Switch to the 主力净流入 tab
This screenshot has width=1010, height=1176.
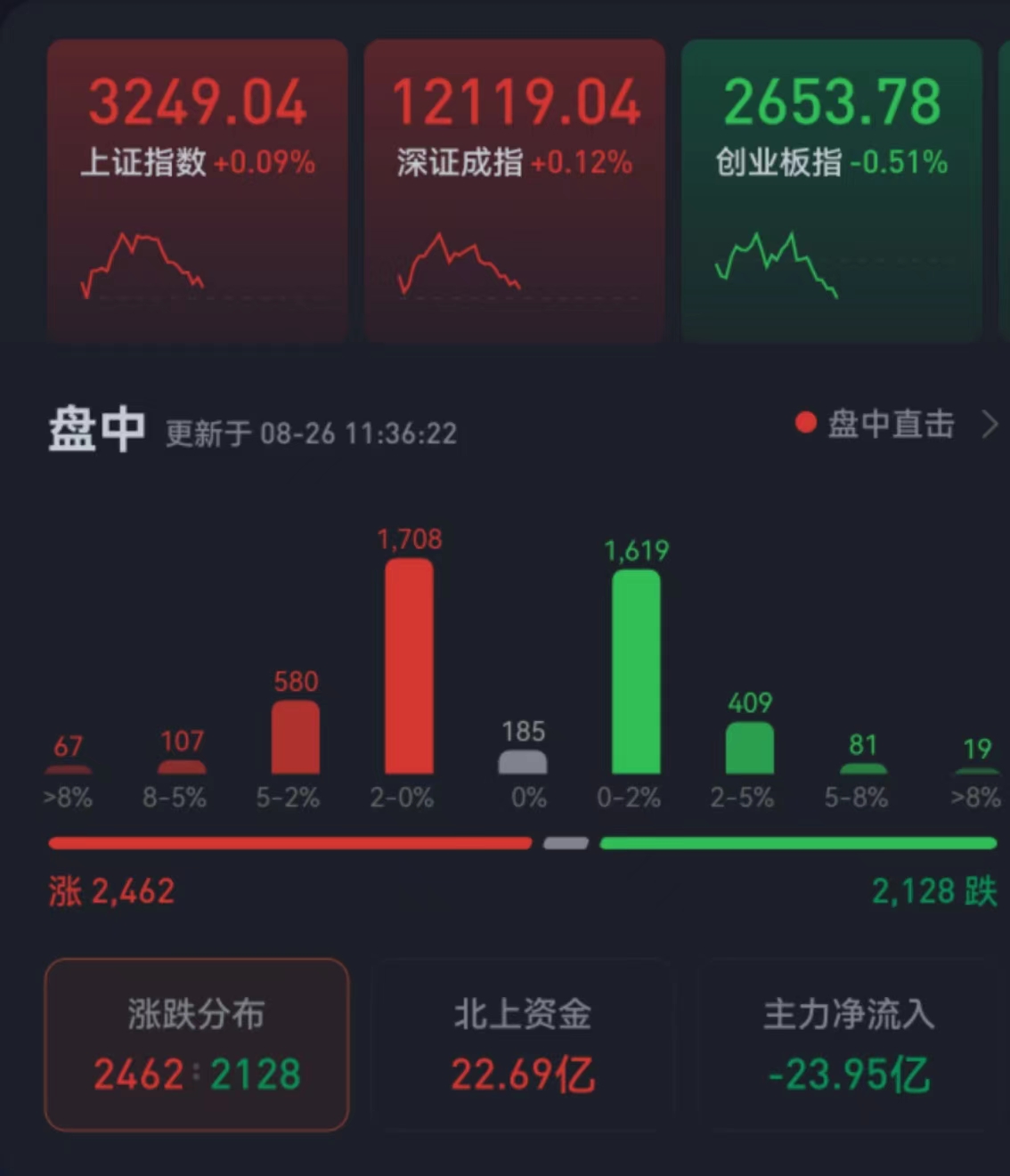click(x=848, y=1044)
